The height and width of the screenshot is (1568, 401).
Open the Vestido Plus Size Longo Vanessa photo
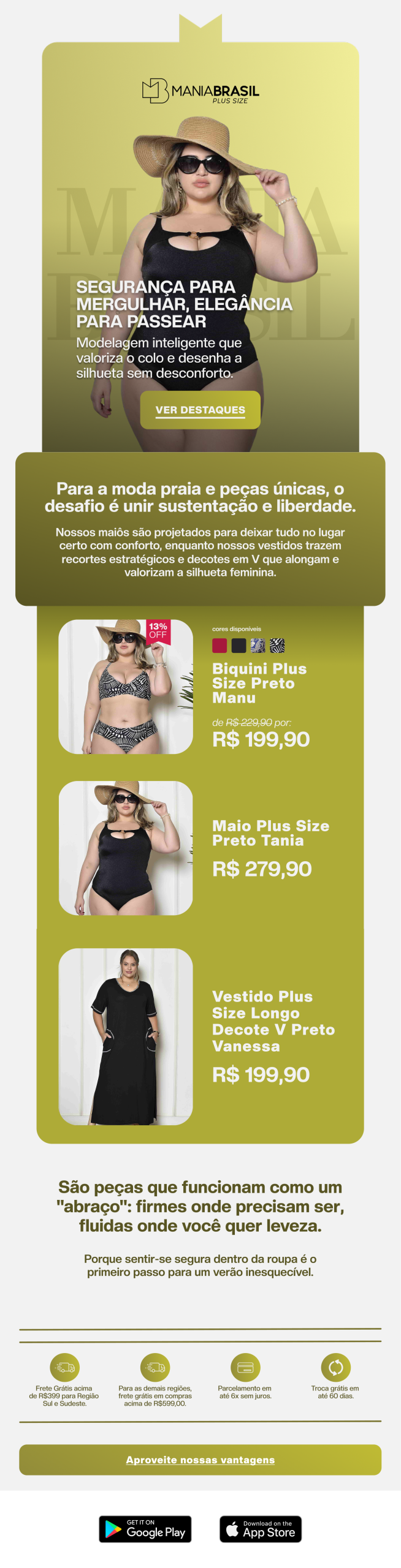(x=126, y=1036)
